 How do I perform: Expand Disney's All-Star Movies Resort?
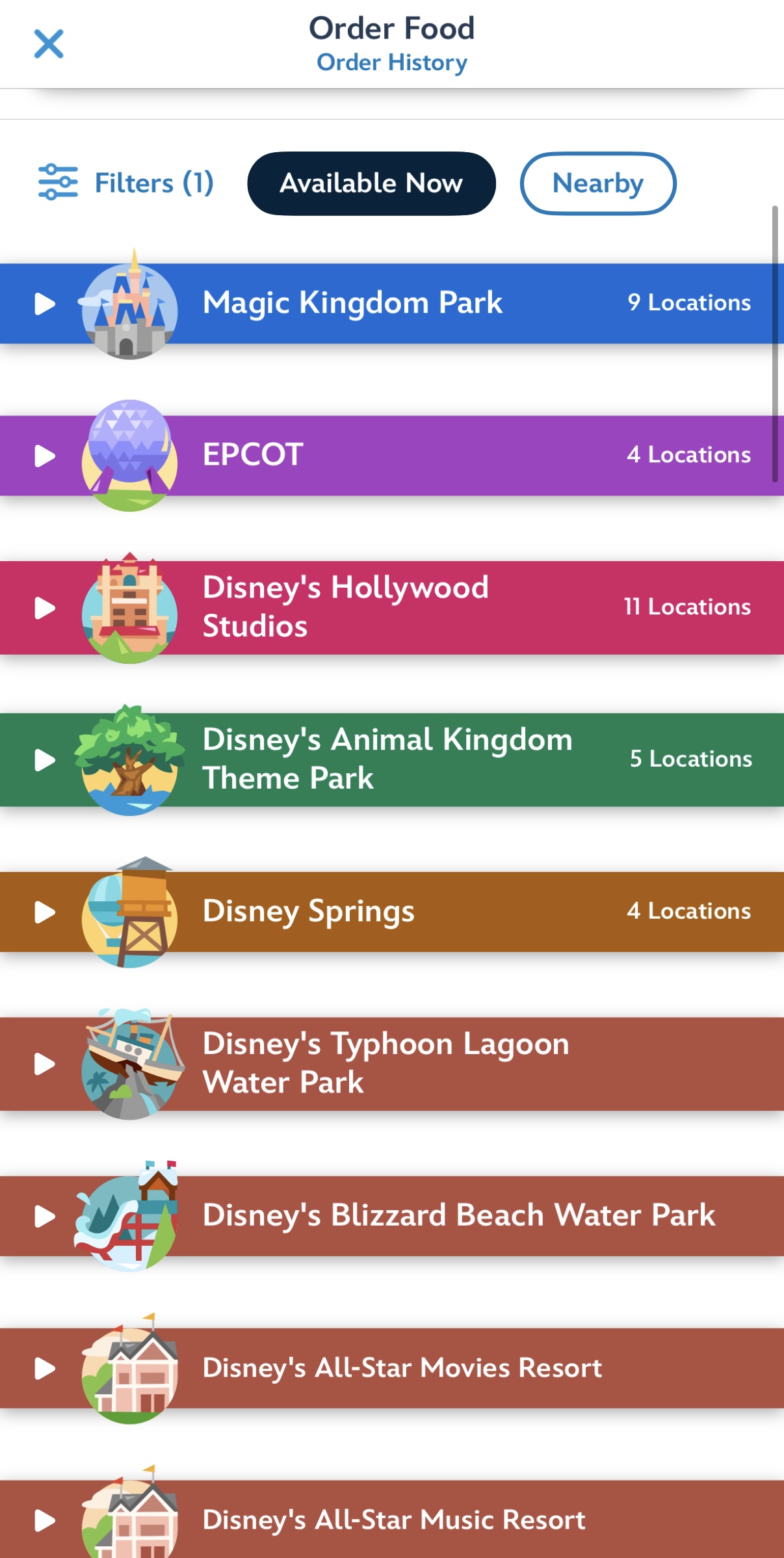(x=391, y=1368)
